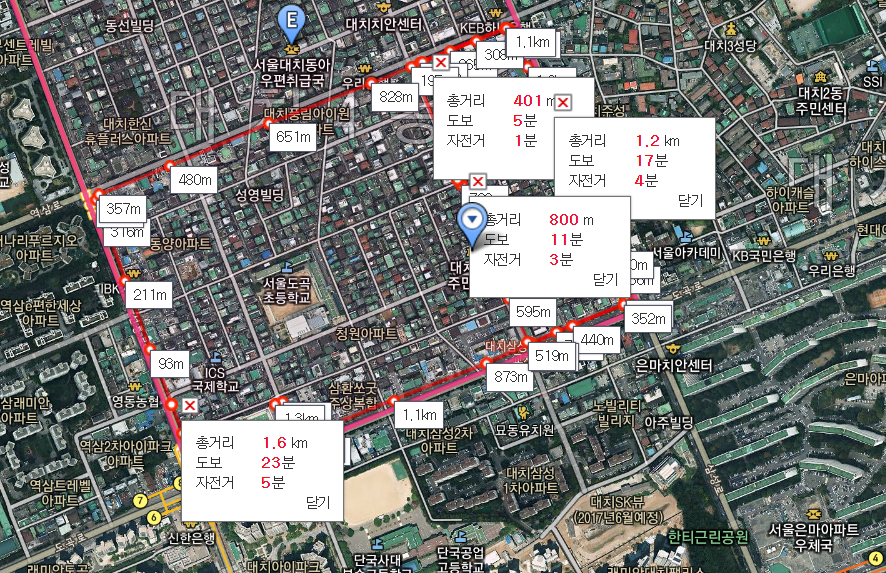The width and height of the screenshot is (886, 573).
Task: Close the 1.6 km distance popup
Action: 319,503
